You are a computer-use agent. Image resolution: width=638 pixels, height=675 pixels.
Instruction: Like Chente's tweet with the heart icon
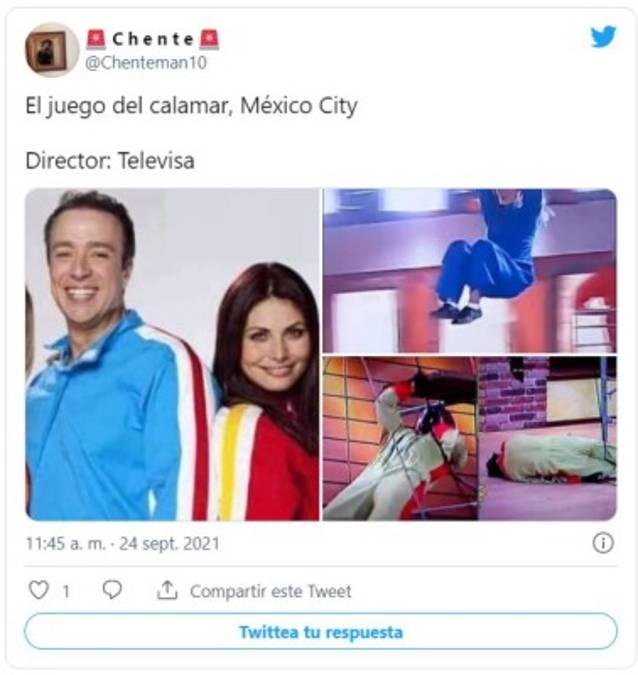pos(38,590)
